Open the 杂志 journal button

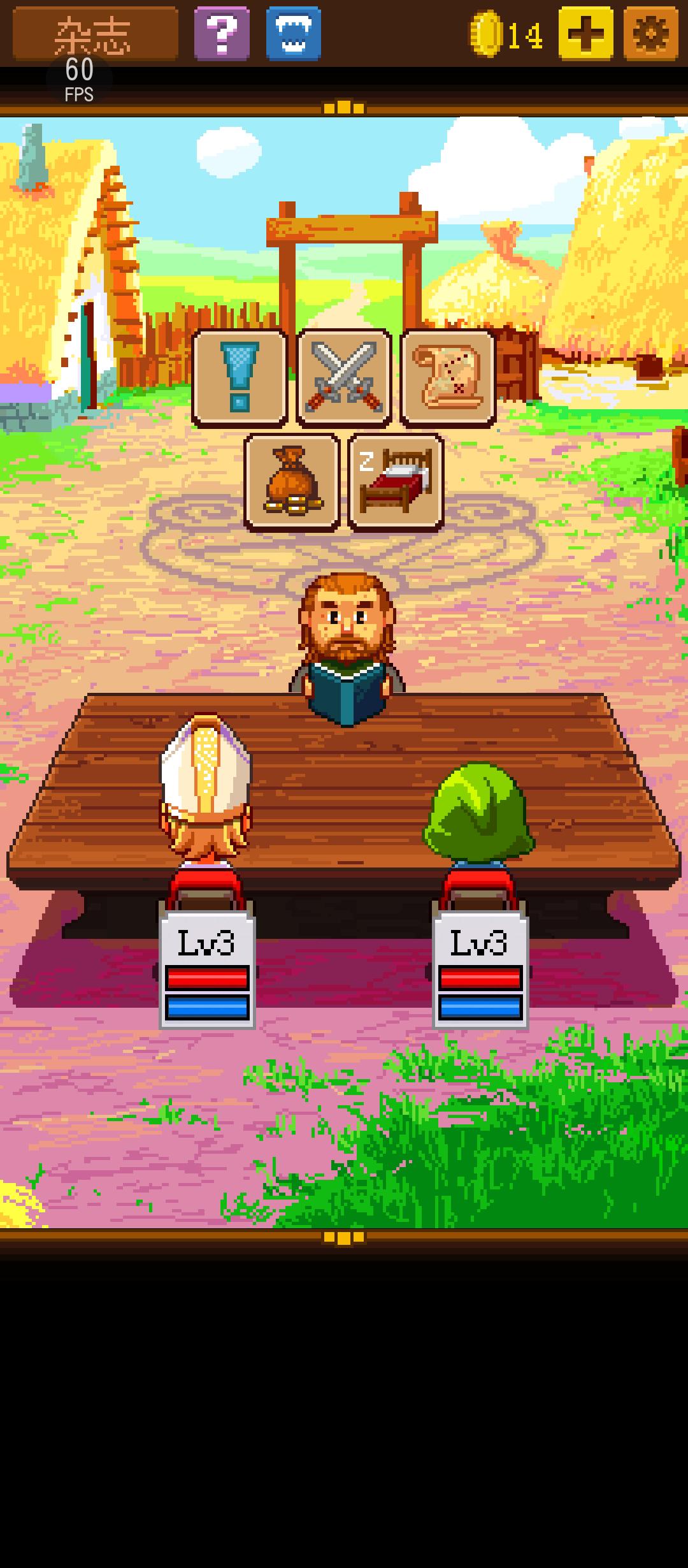click(x=95, y=33)
